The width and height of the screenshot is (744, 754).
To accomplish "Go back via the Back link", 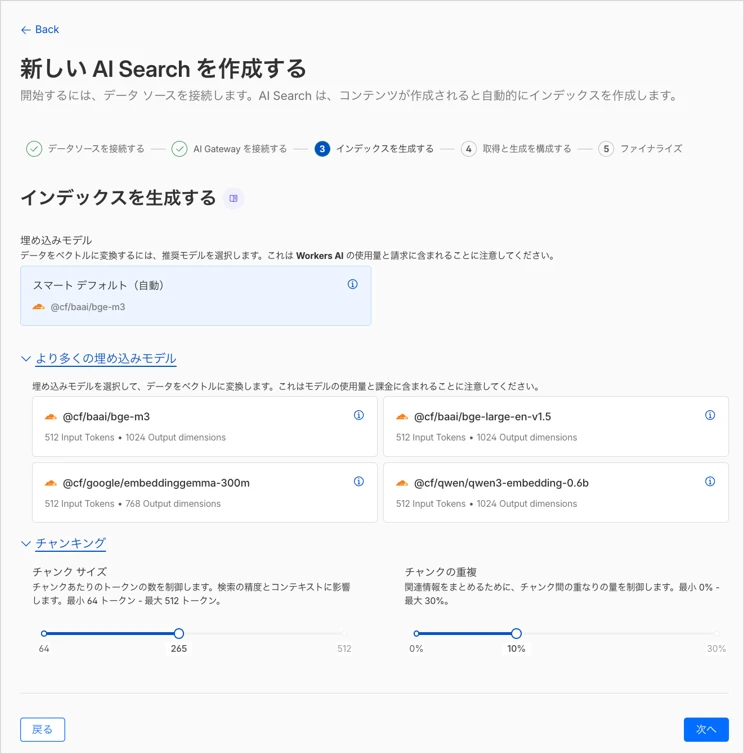I will (x=40, y=30).
